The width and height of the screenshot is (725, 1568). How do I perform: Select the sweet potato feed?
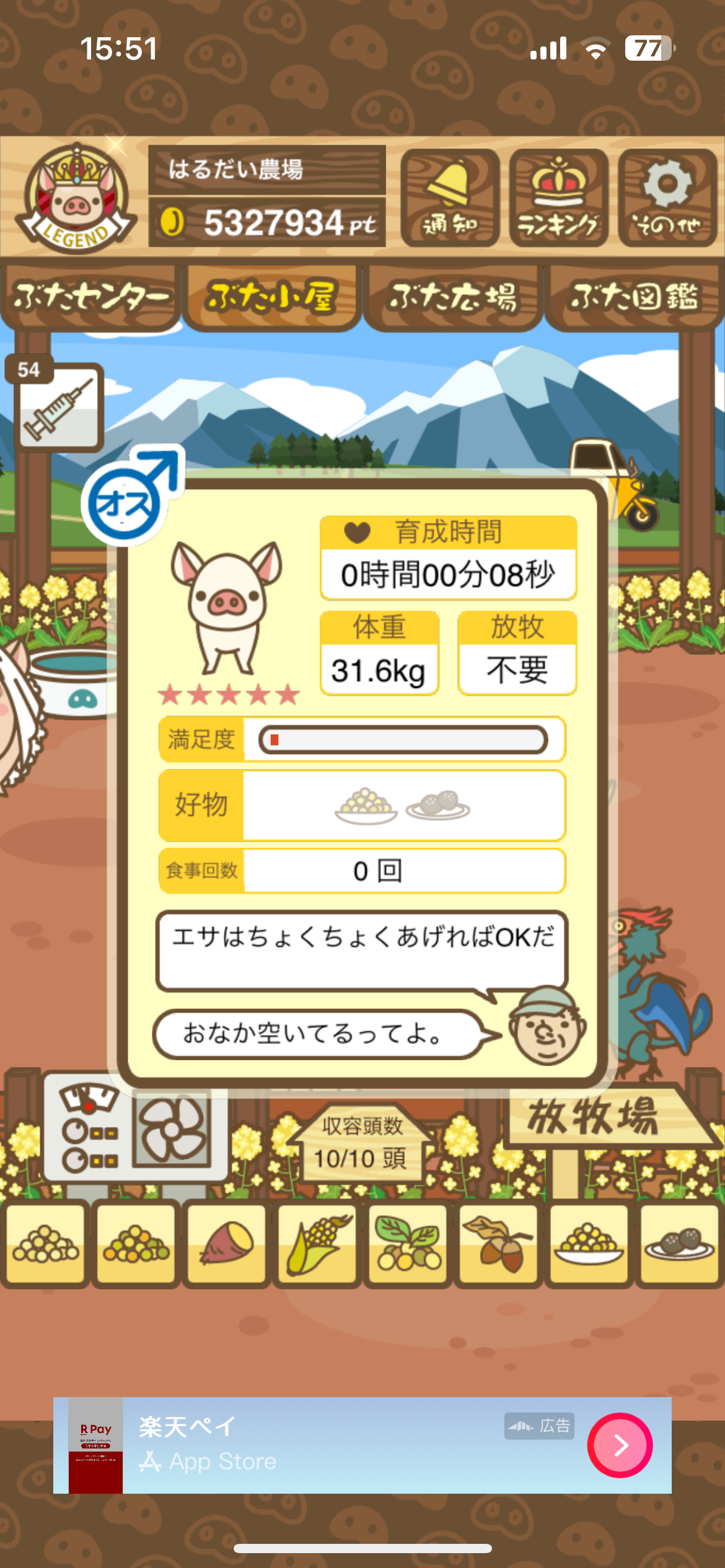[227, 1244]
